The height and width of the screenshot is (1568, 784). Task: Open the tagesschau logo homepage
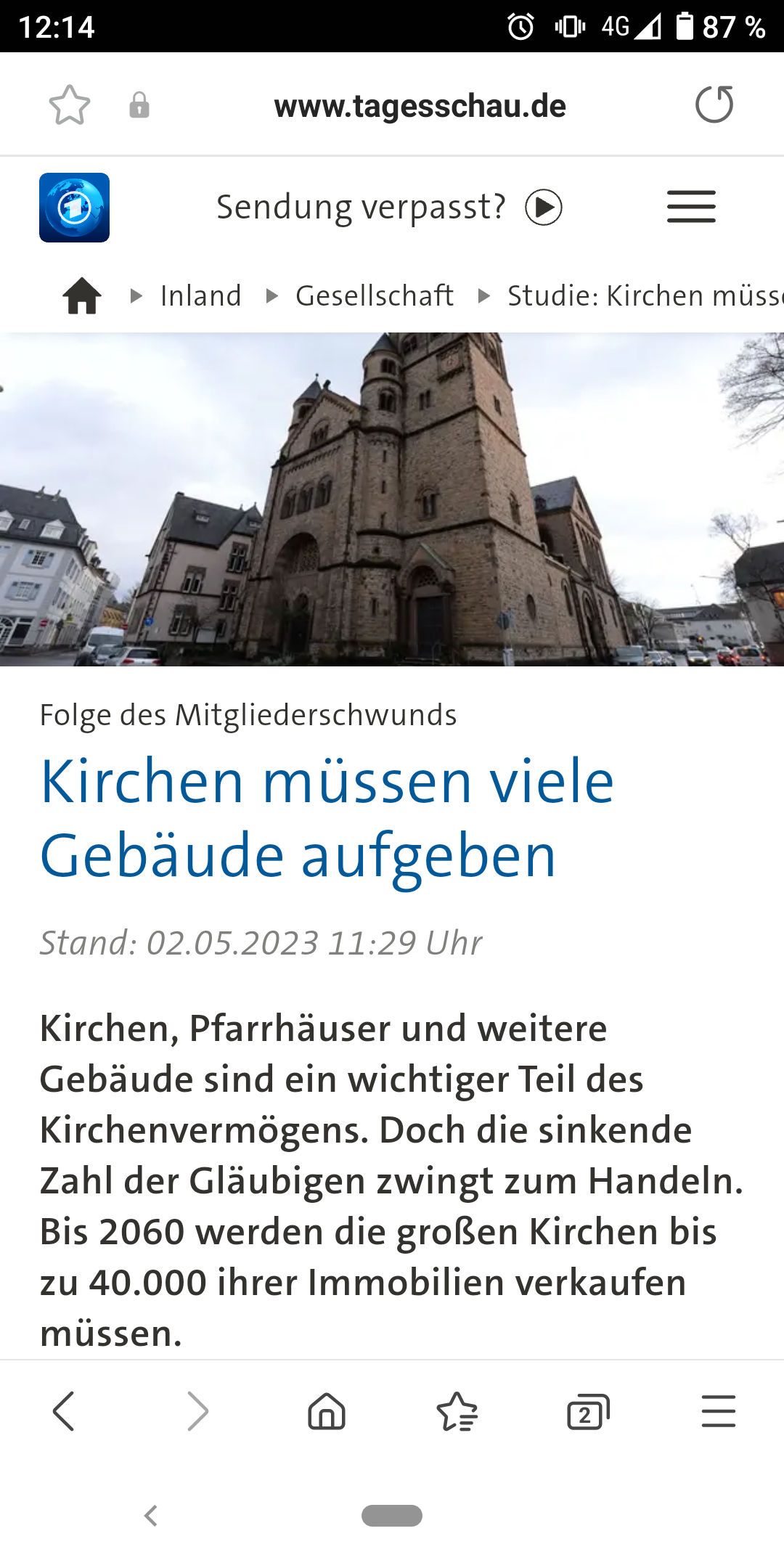pyautogui.click(x=74, y=208)
